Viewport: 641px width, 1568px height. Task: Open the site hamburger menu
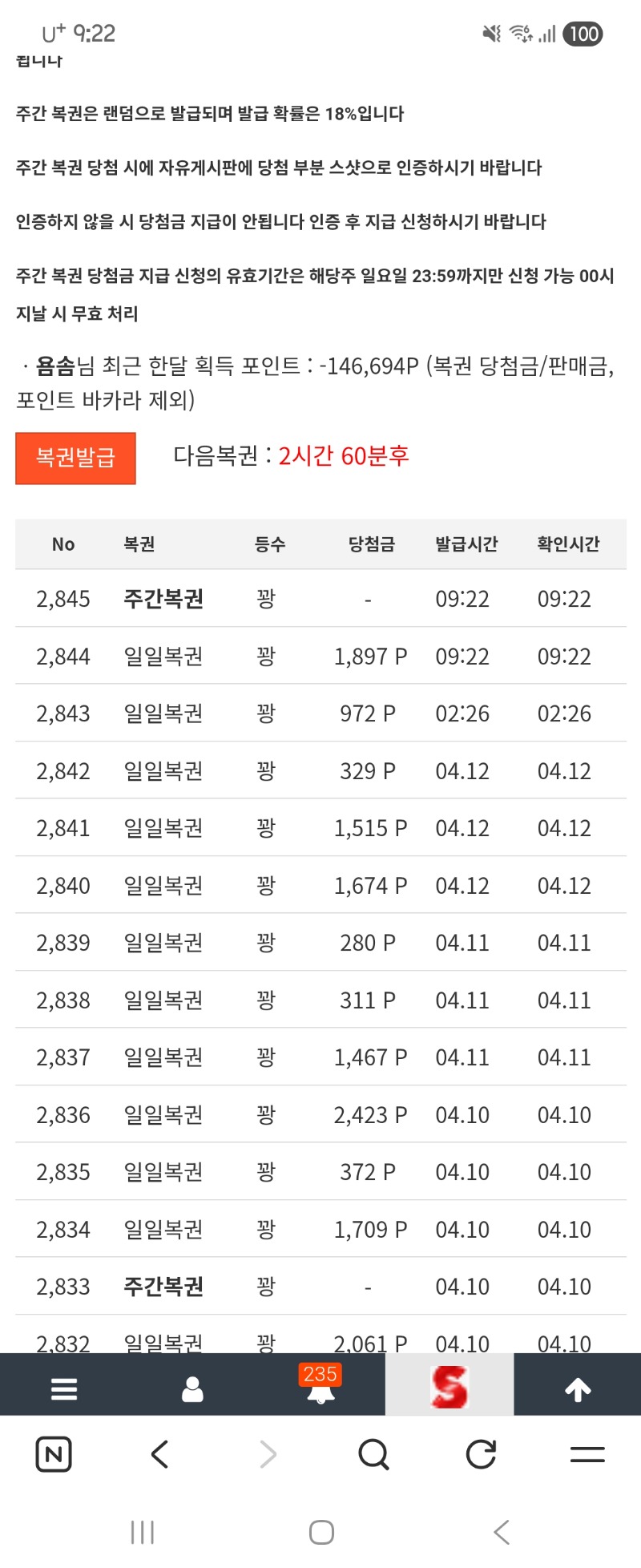pyautogui.click(x=64, y=1388)
